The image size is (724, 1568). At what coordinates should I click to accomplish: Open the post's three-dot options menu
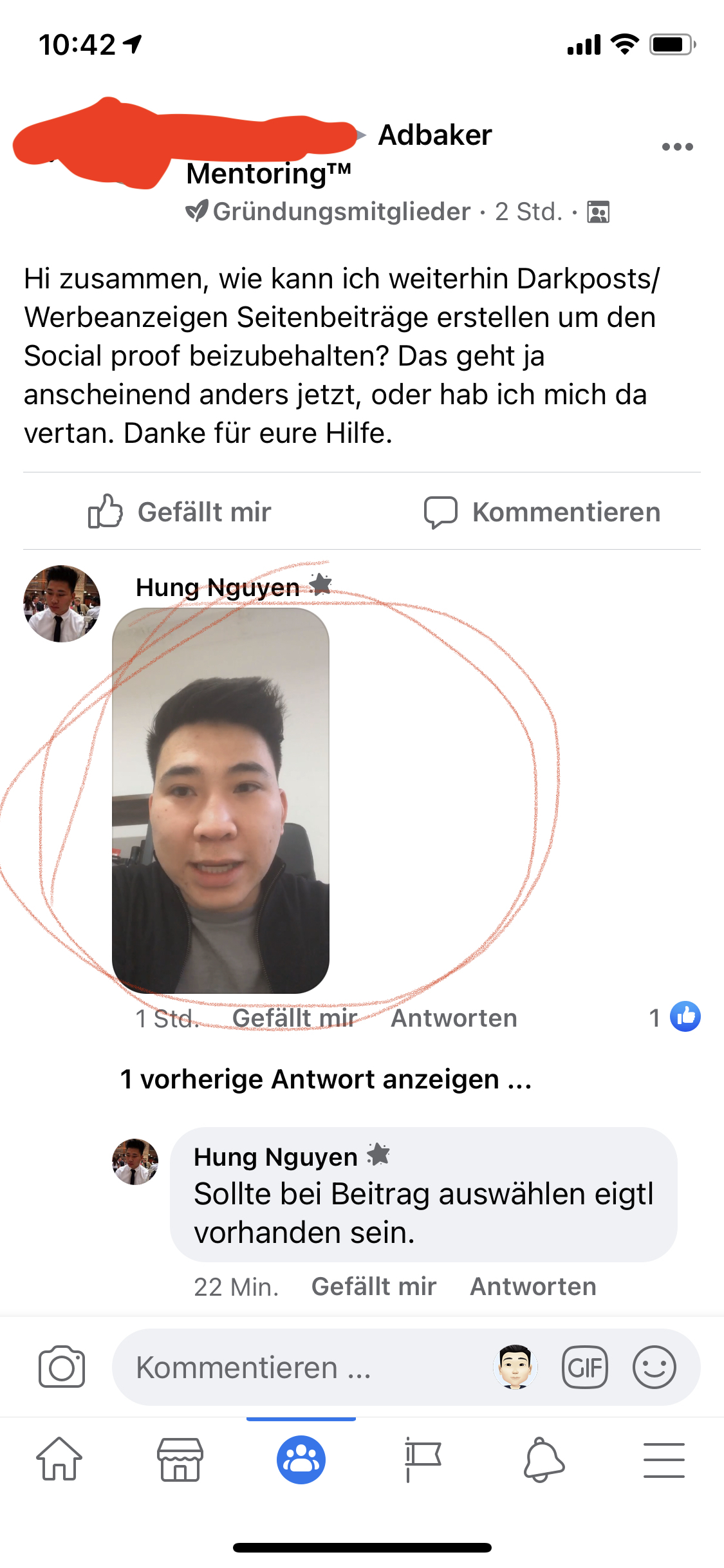click(x=677, y=147)
